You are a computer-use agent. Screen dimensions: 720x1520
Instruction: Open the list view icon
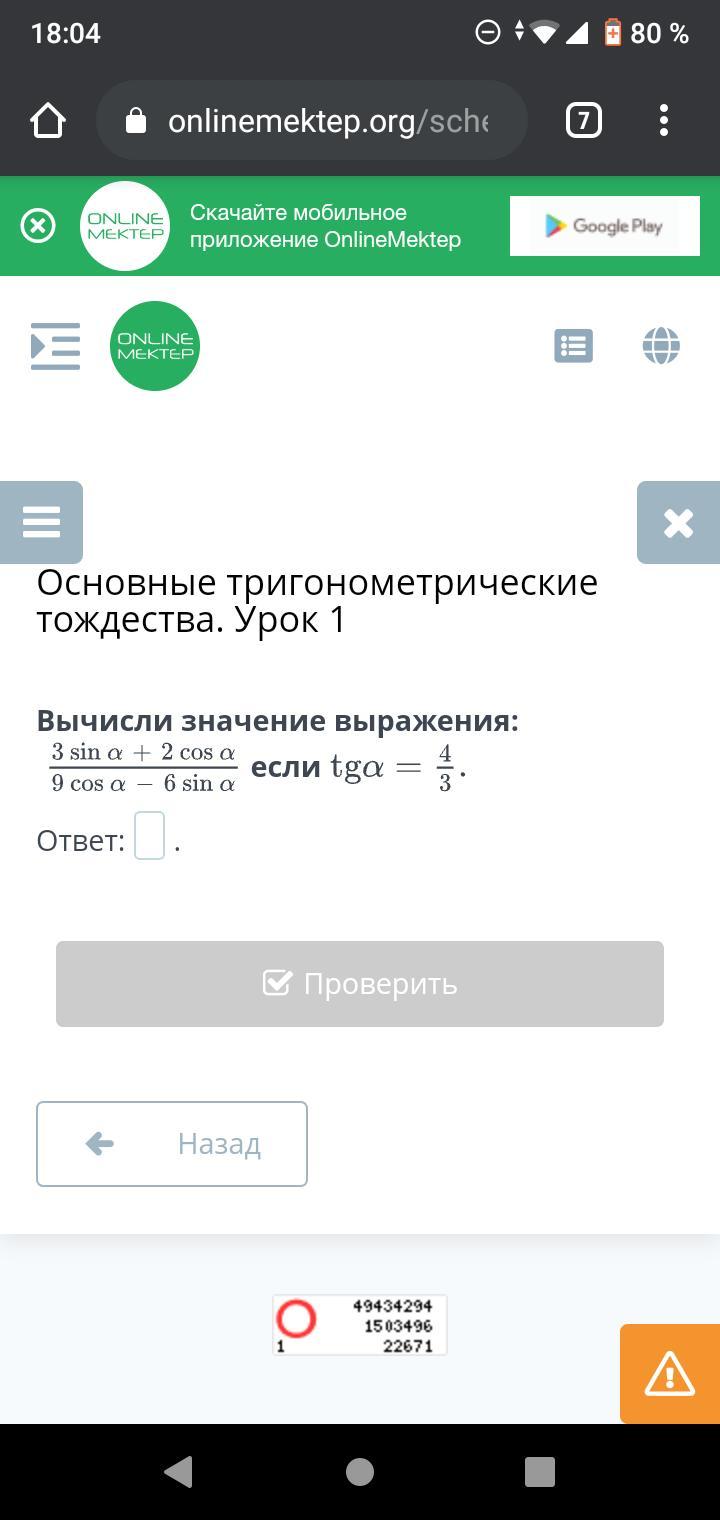(x=574, y=346)
